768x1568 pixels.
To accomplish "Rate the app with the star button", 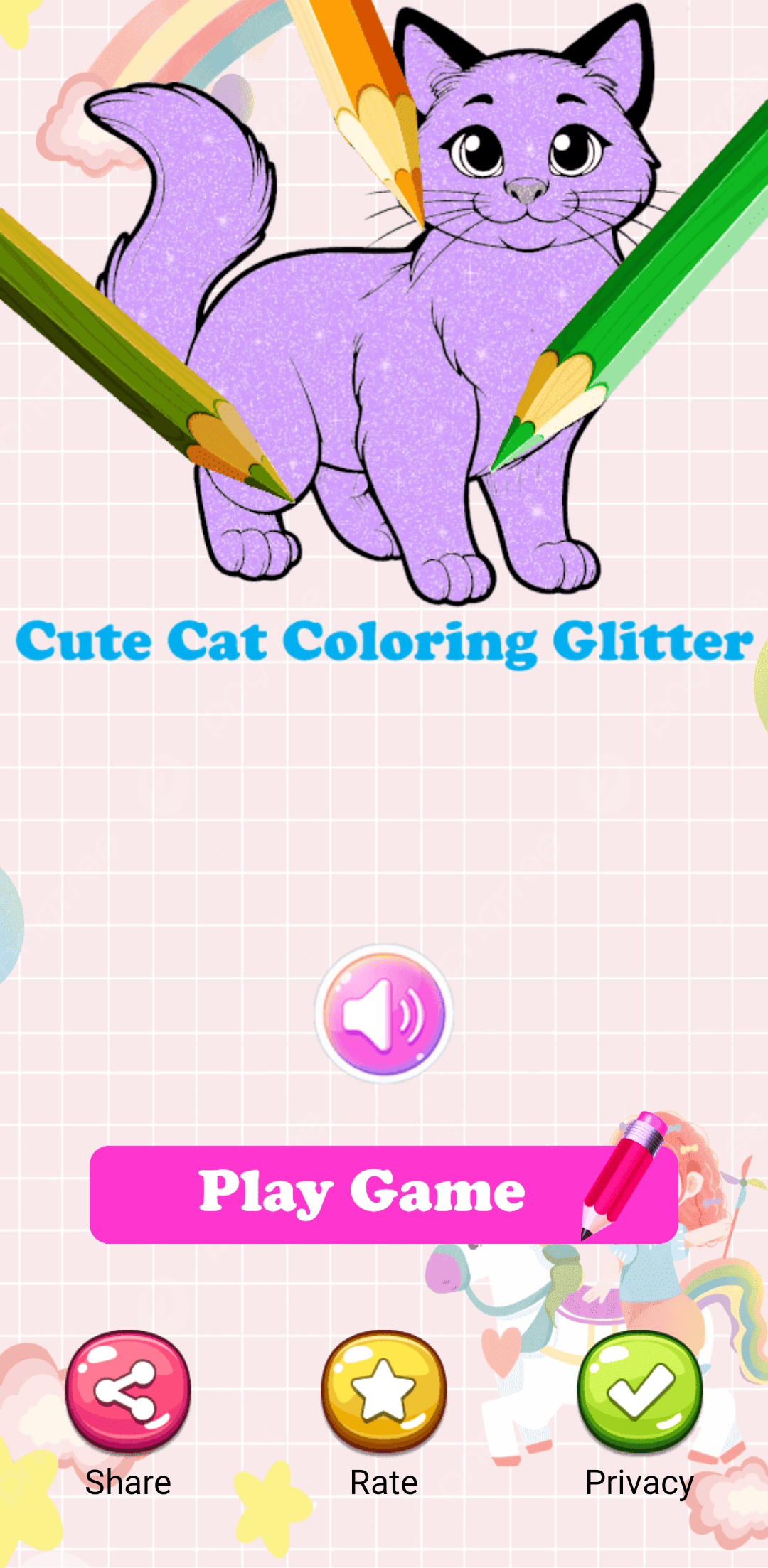I will (384, 1390).
